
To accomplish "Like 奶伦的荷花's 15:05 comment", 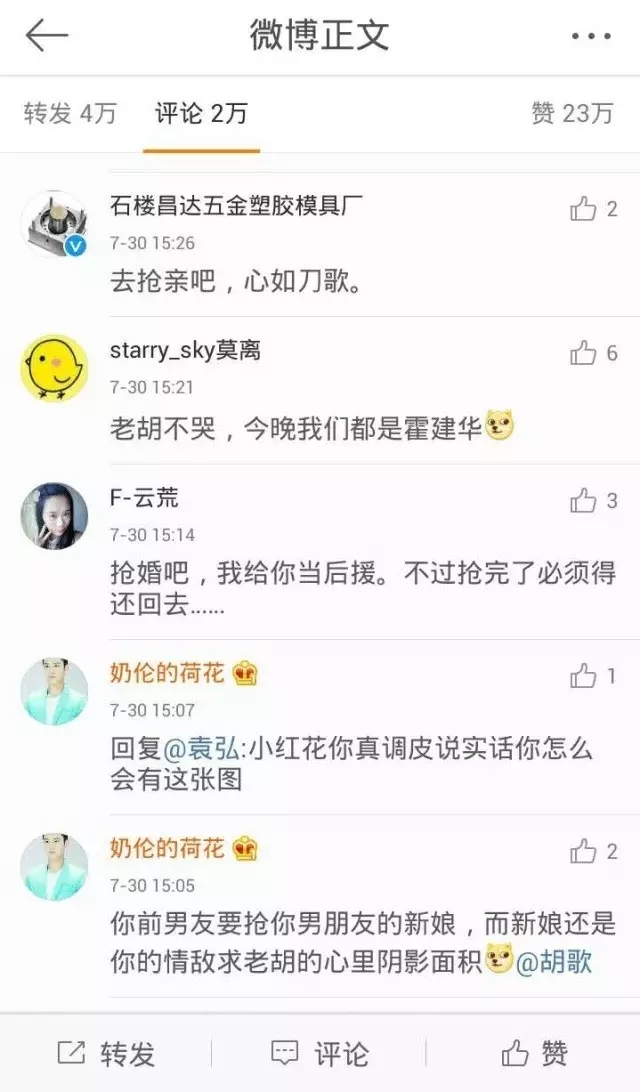I will (x=584, y=851).
